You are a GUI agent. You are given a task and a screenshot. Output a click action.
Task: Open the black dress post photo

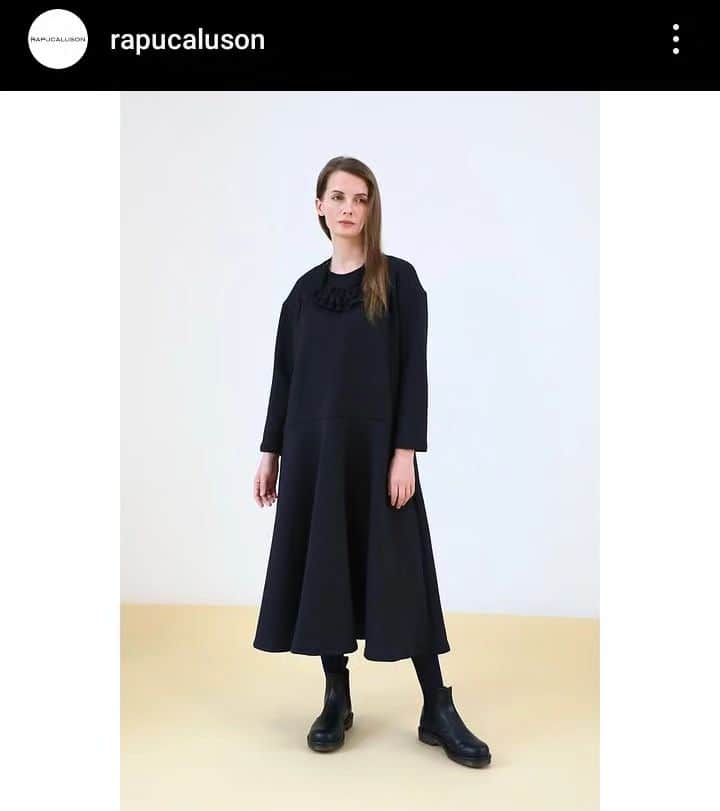[360, 450]
